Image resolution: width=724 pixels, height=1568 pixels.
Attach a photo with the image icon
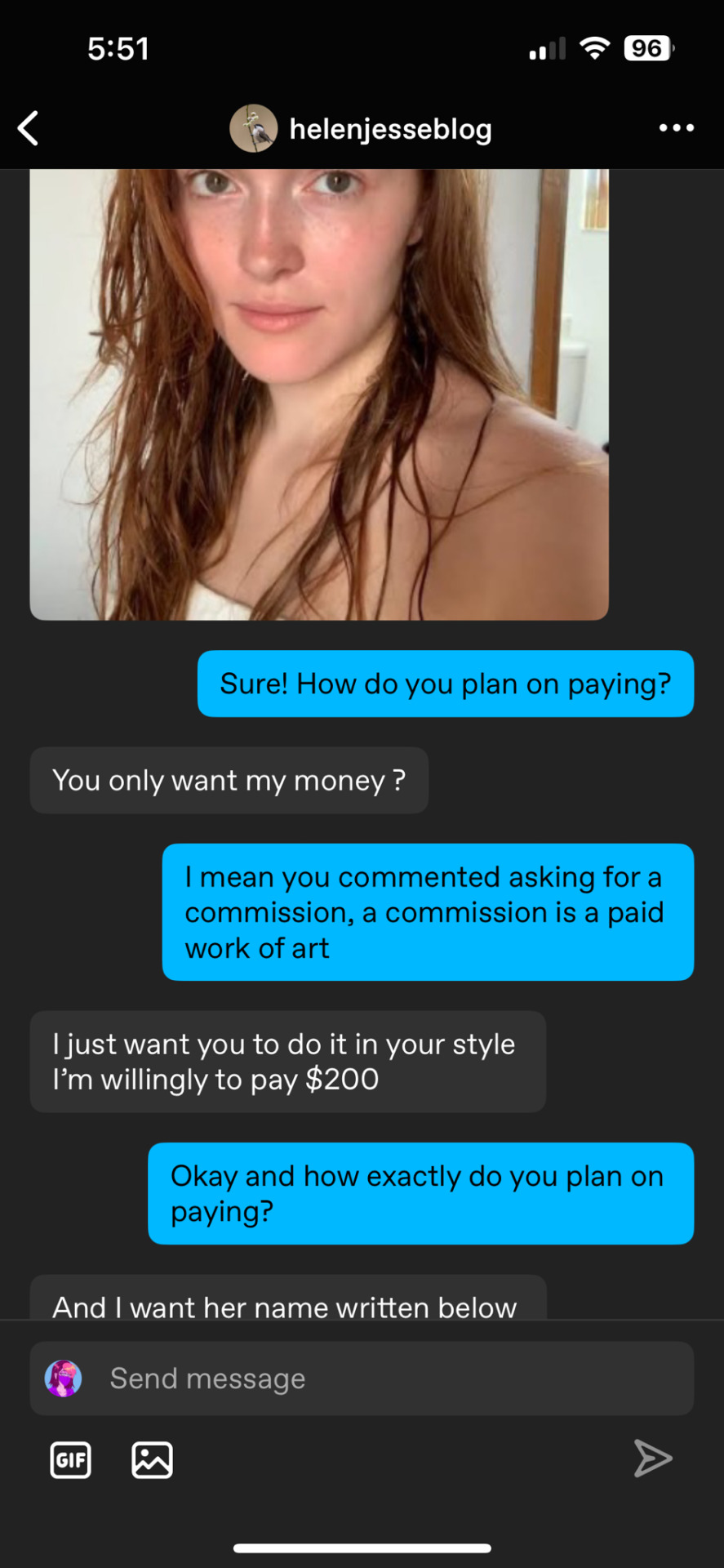[152, 1460]
